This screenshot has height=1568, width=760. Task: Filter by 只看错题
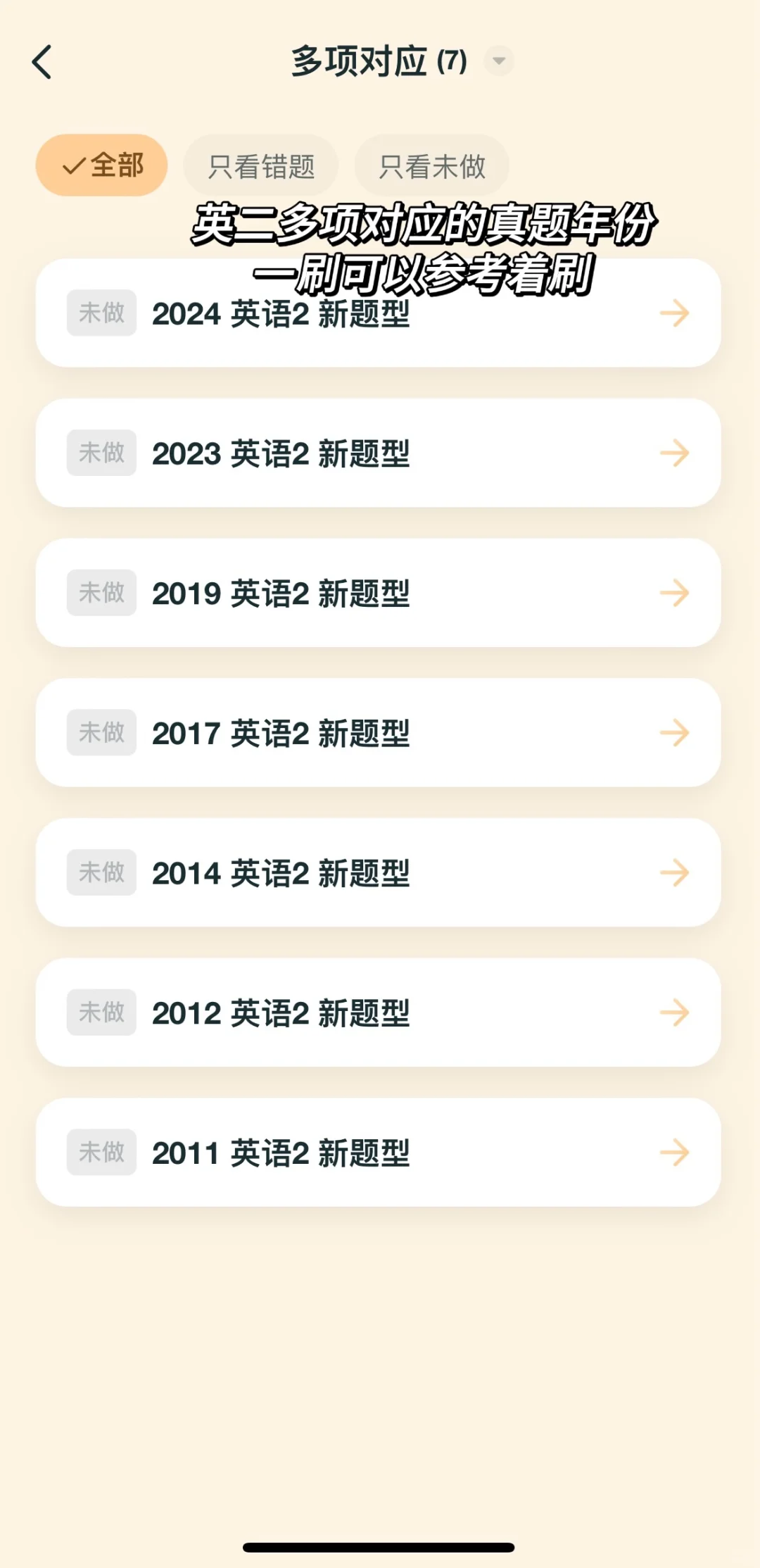click(x=261, y=167)
